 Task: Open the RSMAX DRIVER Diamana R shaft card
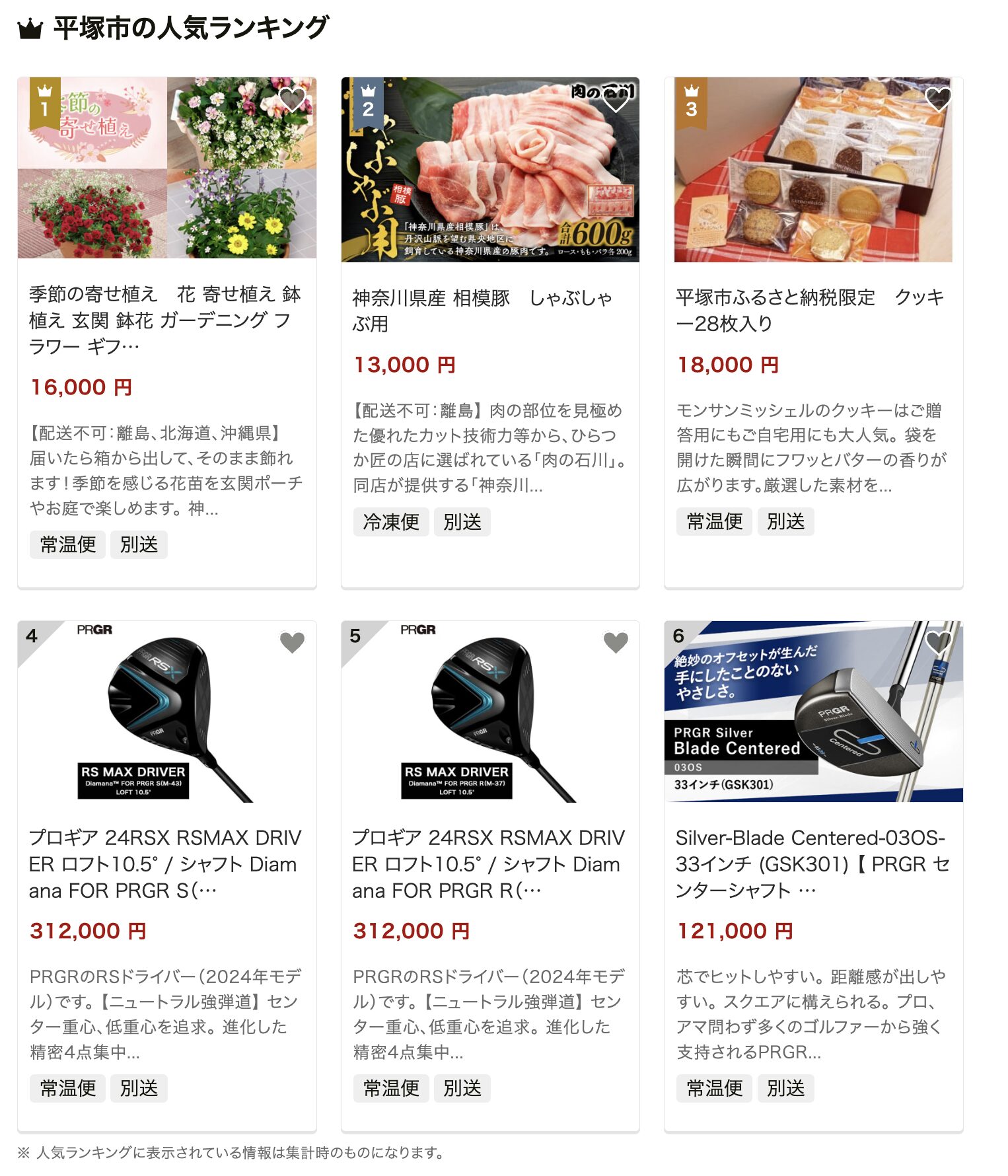(489, 864)
